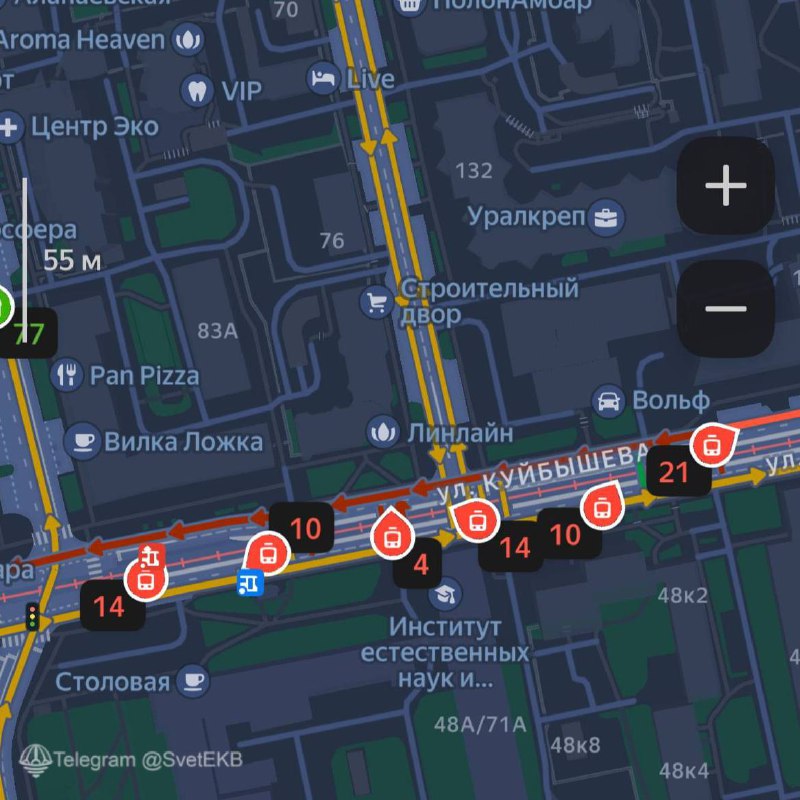Open the blue tram stop icon

point(249,582)
